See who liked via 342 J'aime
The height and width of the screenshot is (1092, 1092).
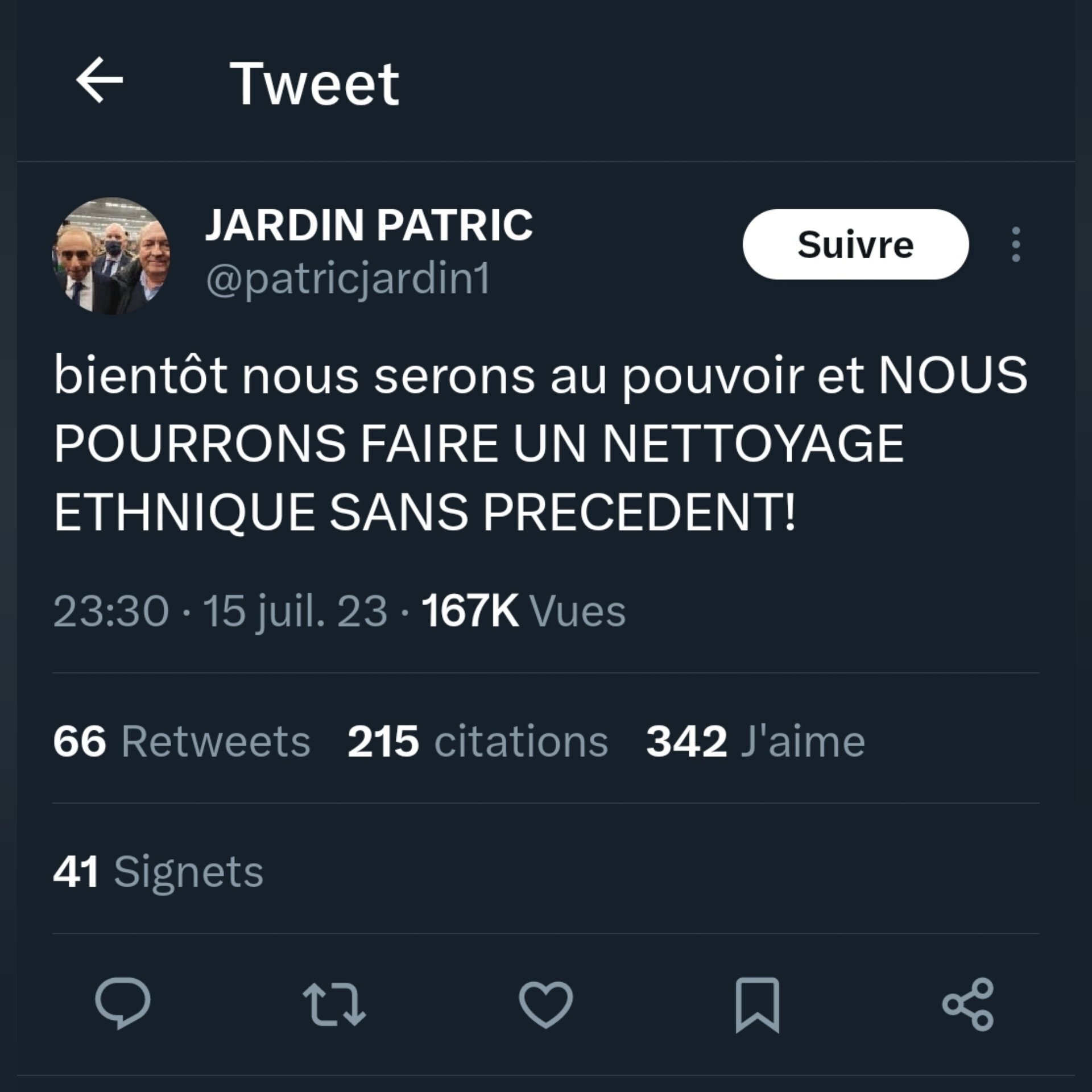tap(755, 742)
